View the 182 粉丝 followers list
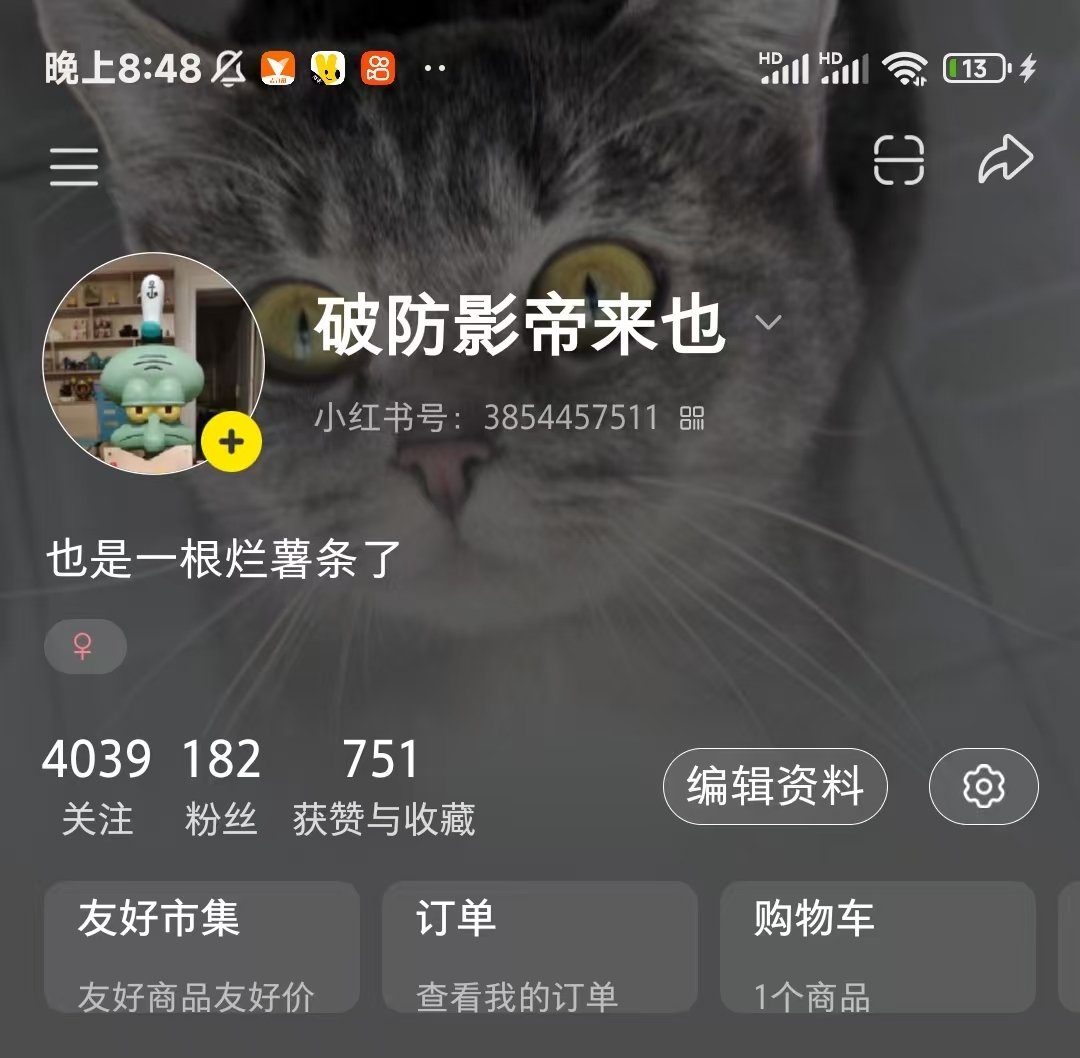Viewport: 1080px width, 1058px height. [x=221, y=787]
